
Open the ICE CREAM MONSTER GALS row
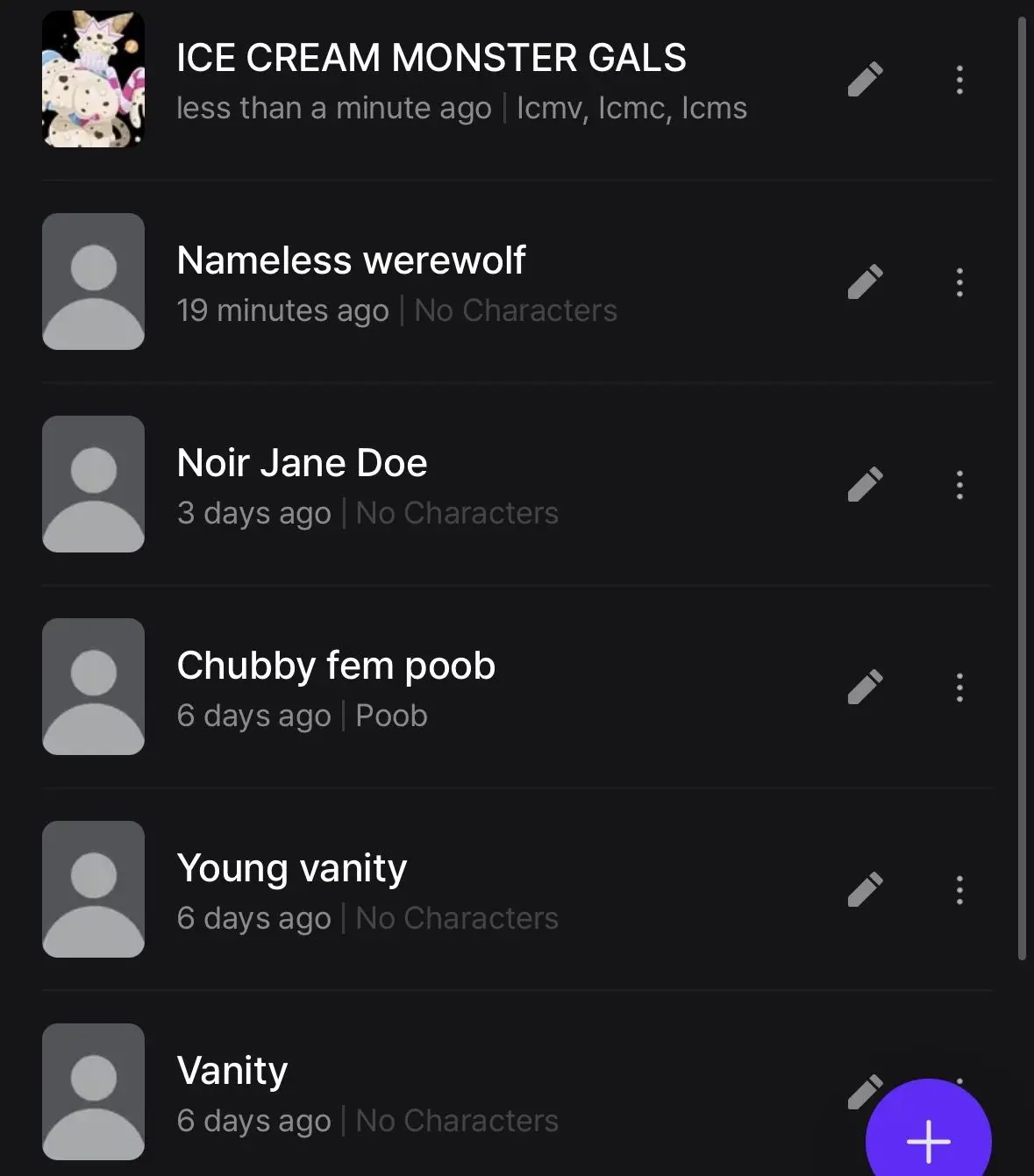click(517, 80)
